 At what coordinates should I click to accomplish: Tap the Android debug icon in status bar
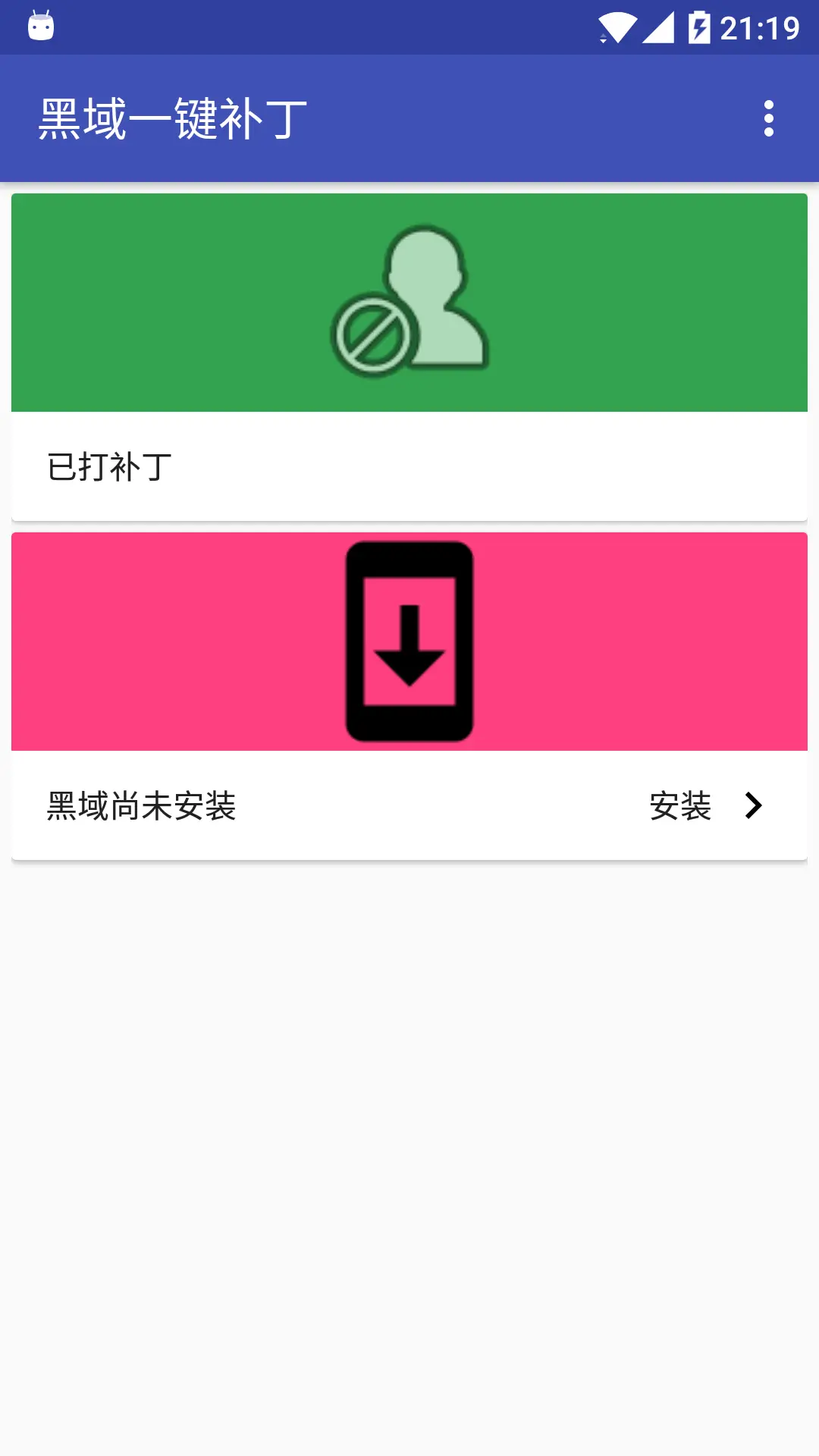coord(40,24)
